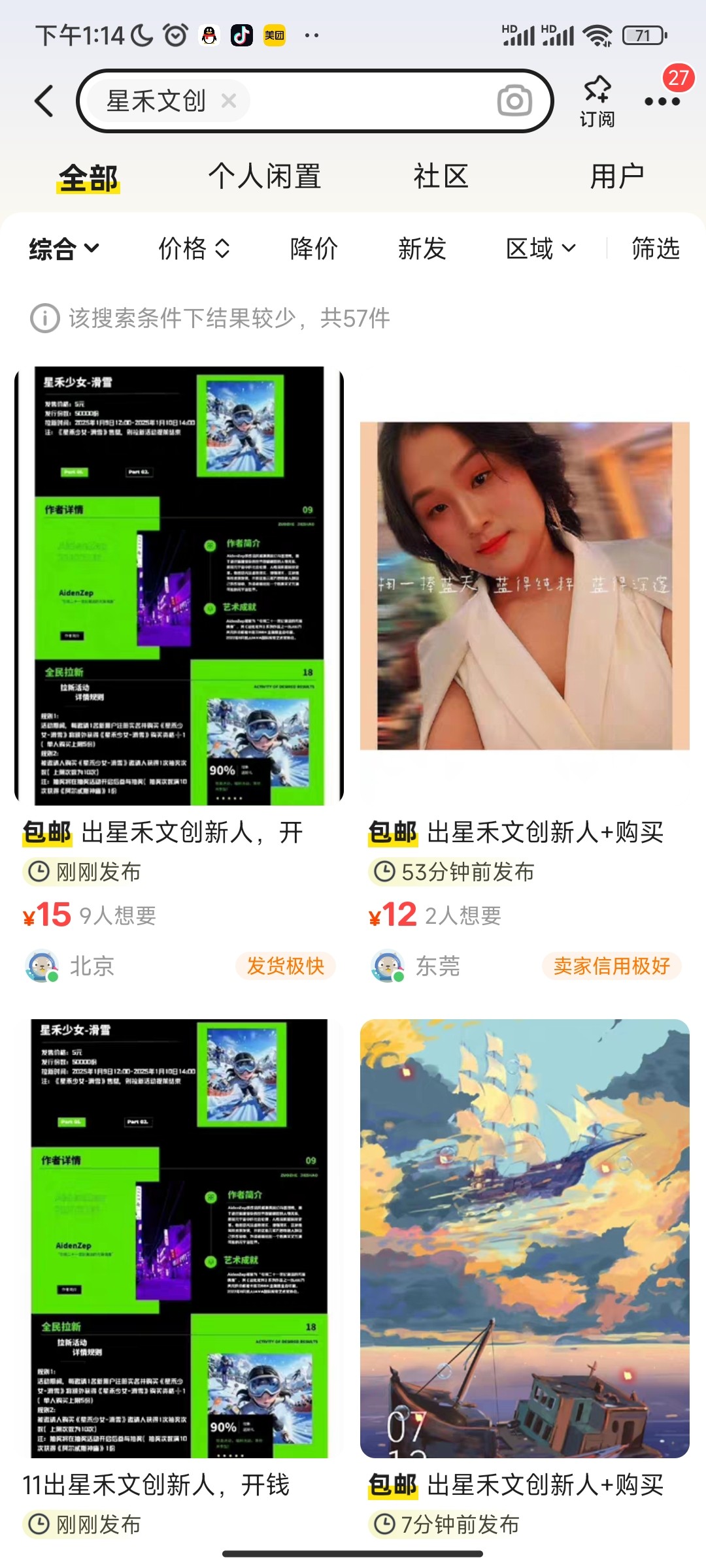The width and height of the screenshot is (706, 1568).
Task: Open the sailing ship listing posted 7分钟前
Action: pos(525,1279)
